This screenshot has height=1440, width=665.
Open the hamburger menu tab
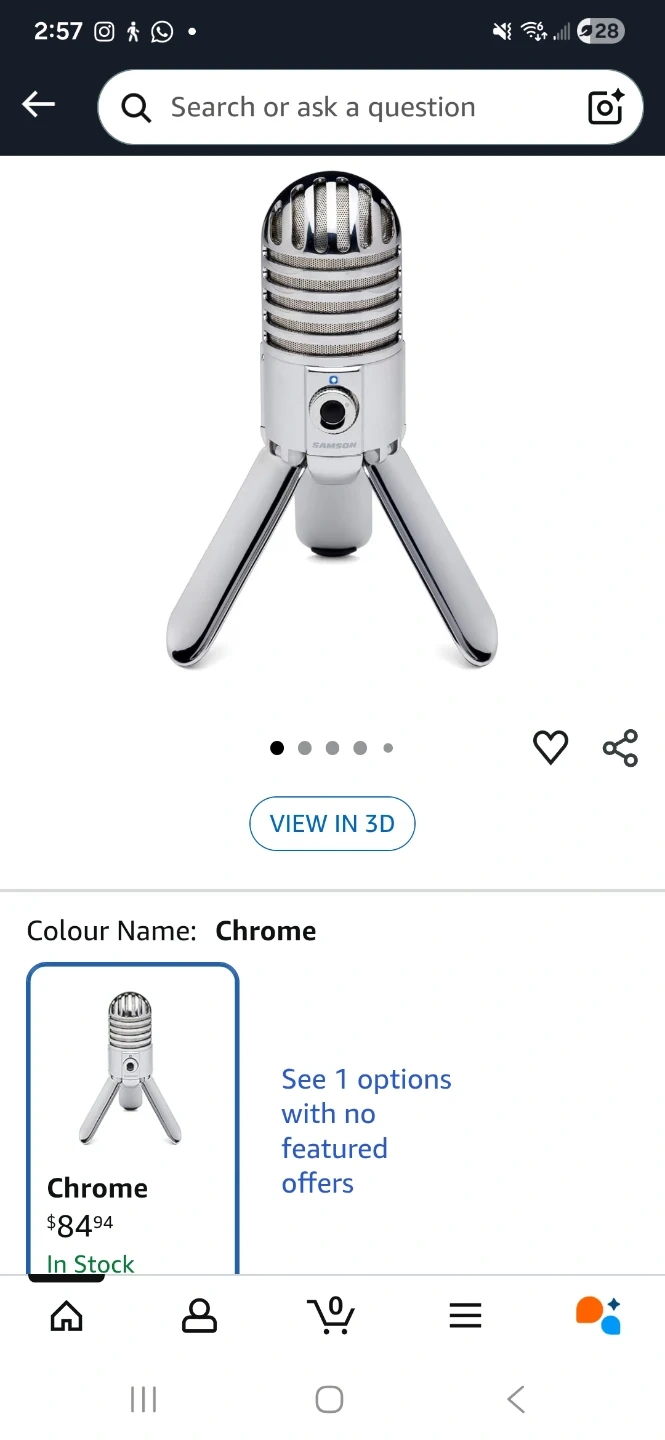(x=465, y=1316)
